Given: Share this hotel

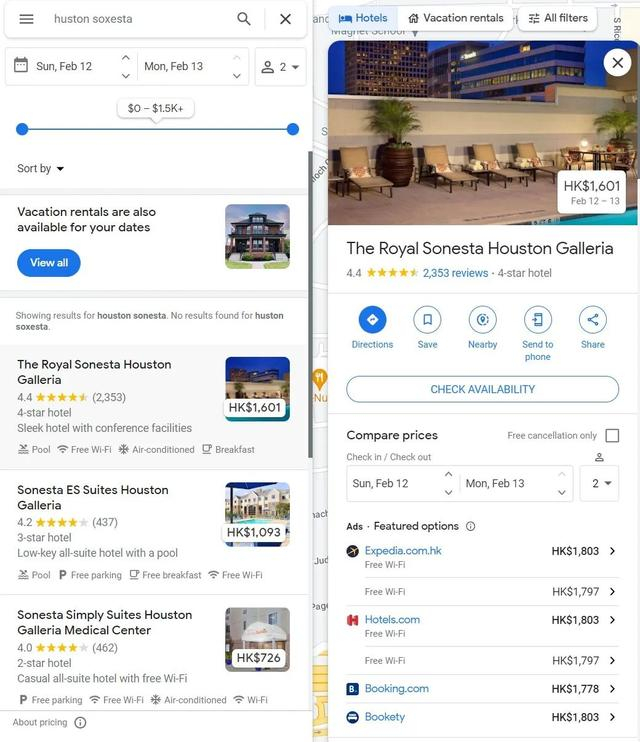Looking at the screenshot, I should click(x=592, y=327).
